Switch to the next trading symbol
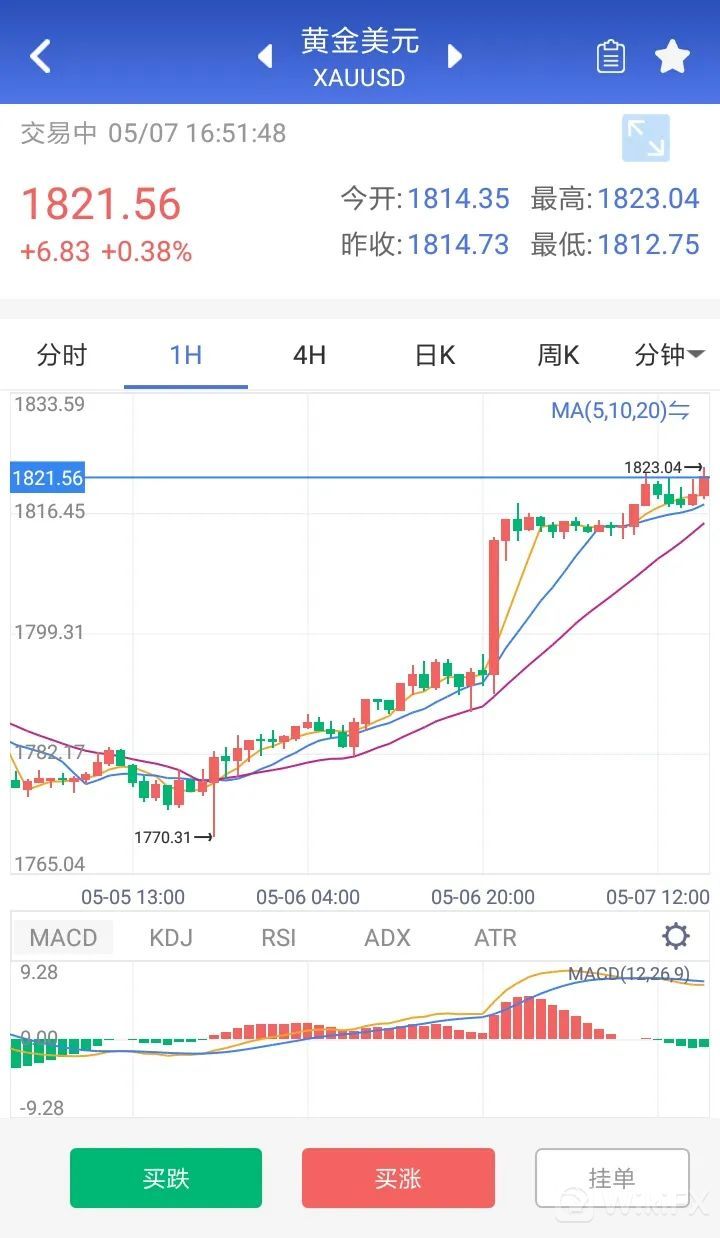Viewport: 720px width, 1238px height. (x=455, y=56)
